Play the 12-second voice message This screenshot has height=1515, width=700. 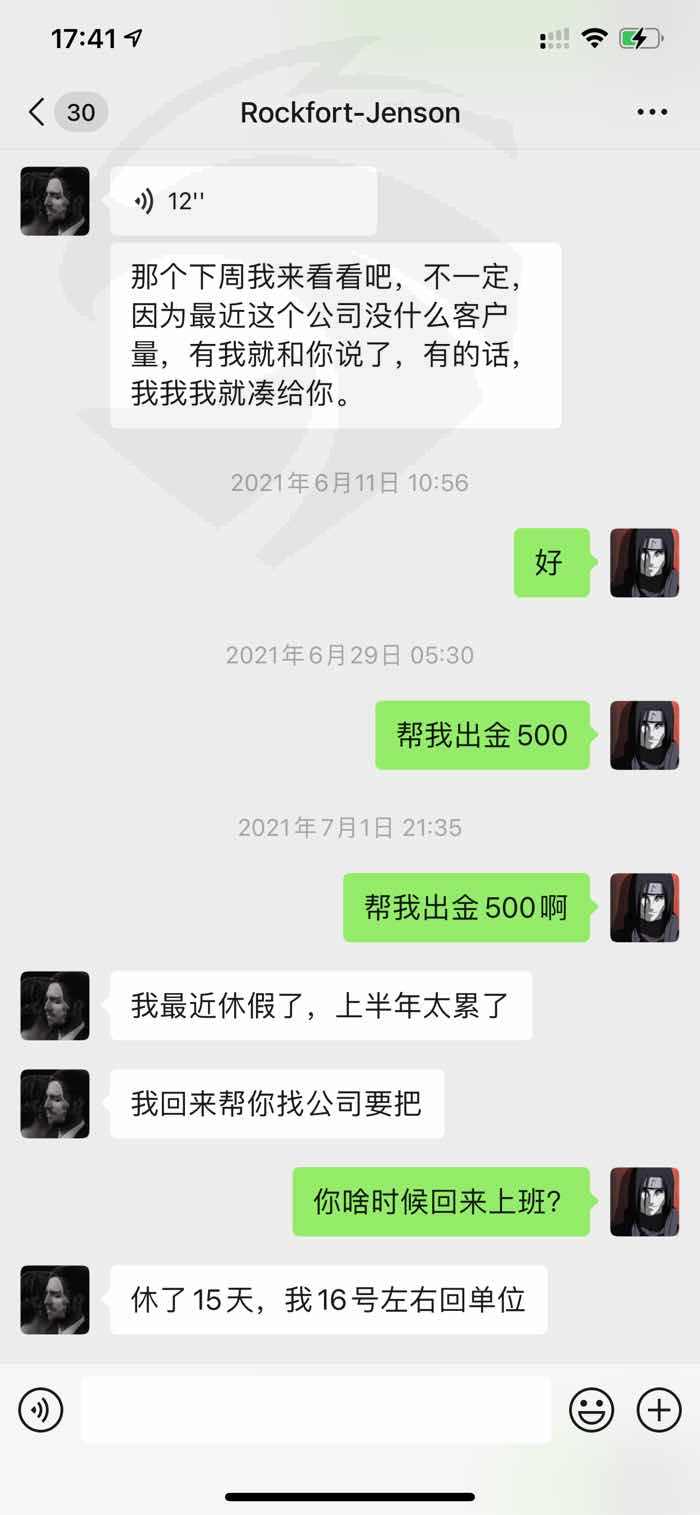(243, 201)
